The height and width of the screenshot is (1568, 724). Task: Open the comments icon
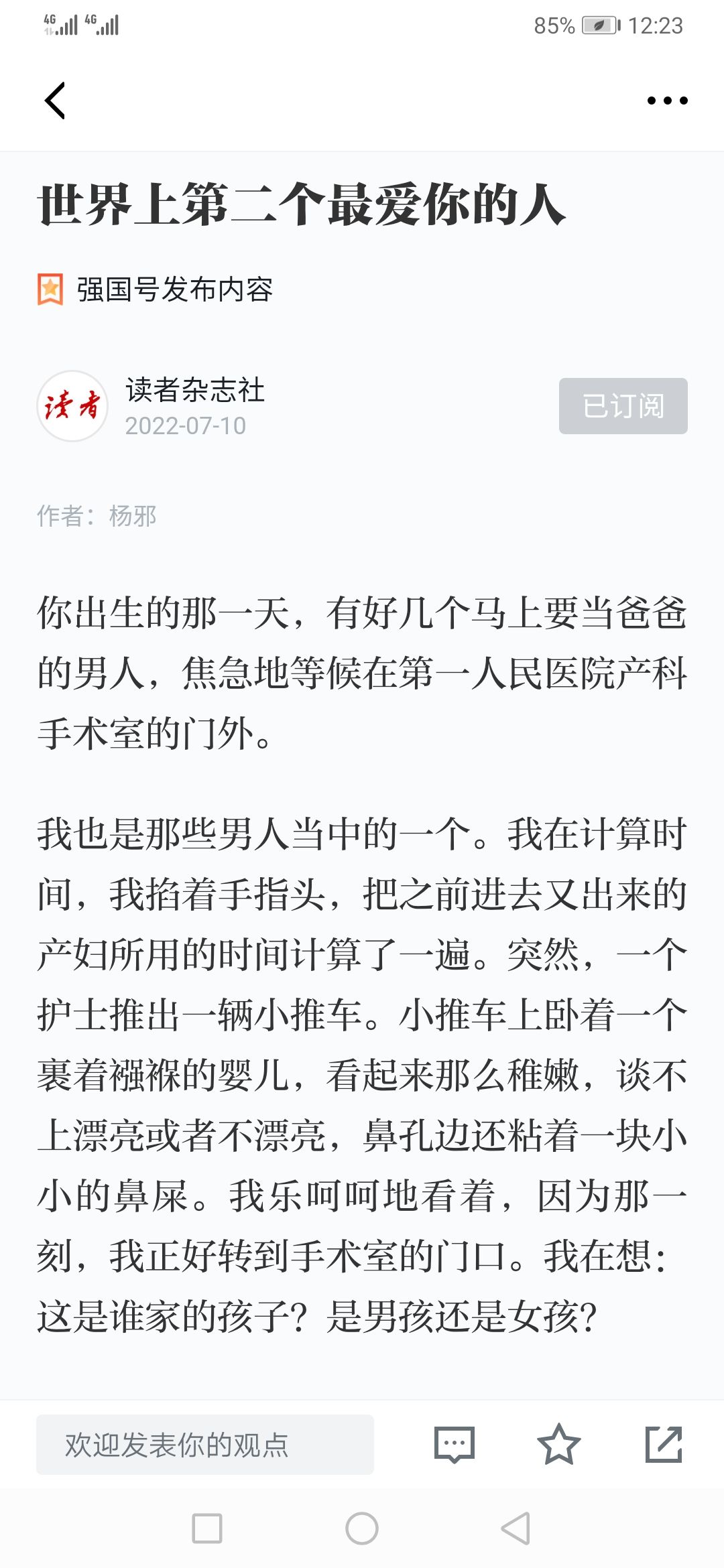pos(455,1445)
